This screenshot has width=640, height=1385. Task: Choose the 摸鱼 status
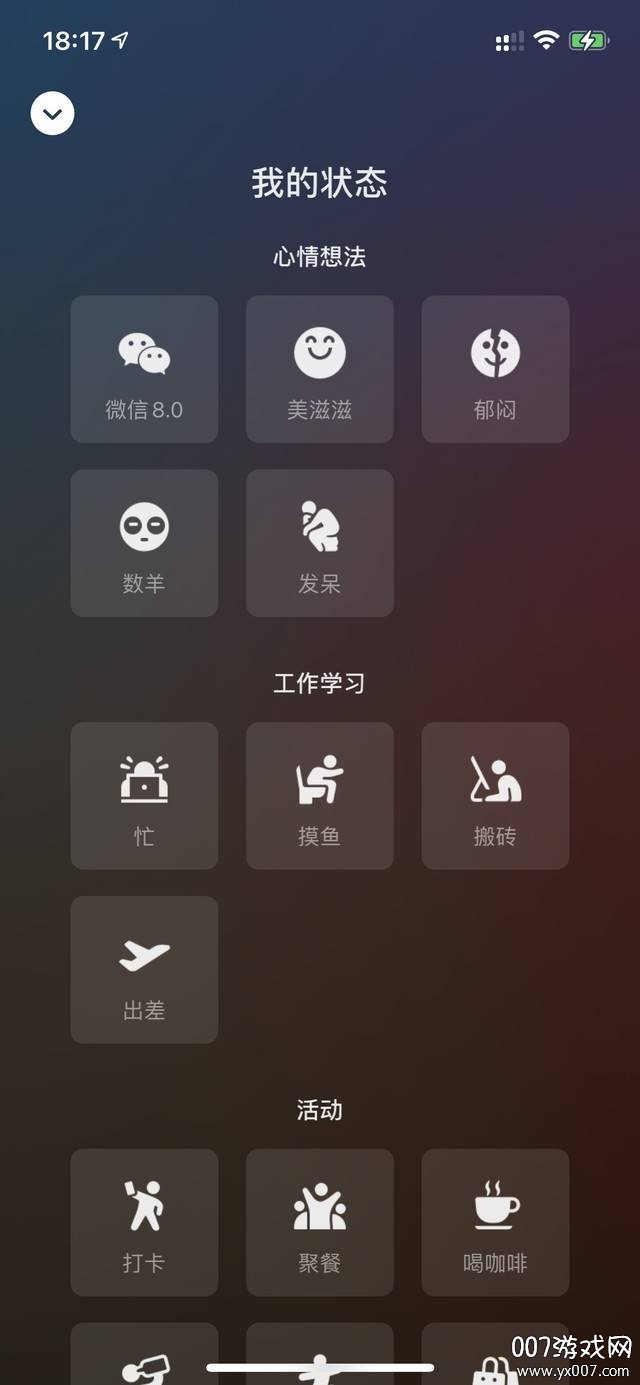[320, 795]
